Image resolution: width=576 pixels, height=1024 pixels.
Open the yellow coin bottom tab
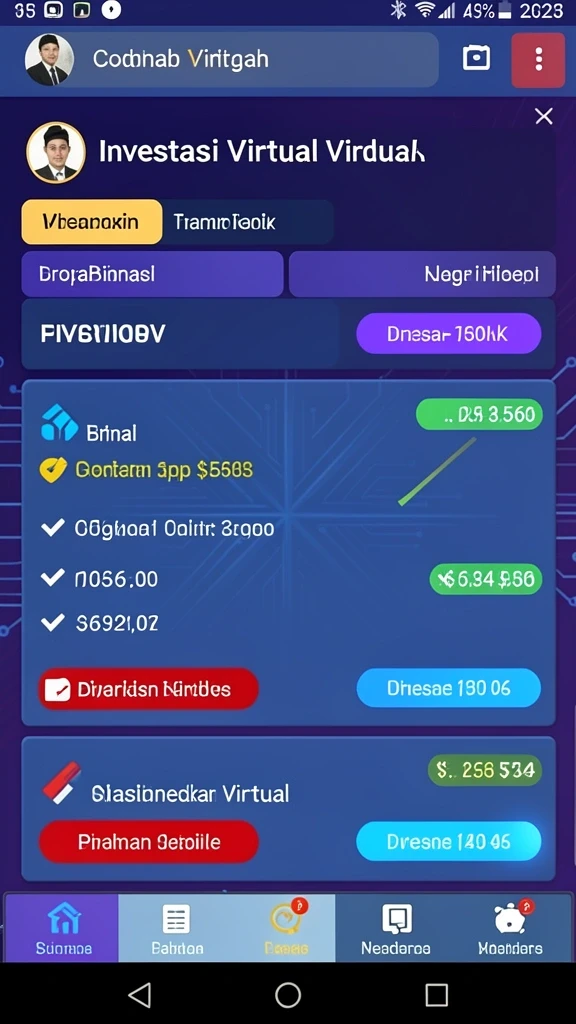pyautogui.click(x=286, y=928)
